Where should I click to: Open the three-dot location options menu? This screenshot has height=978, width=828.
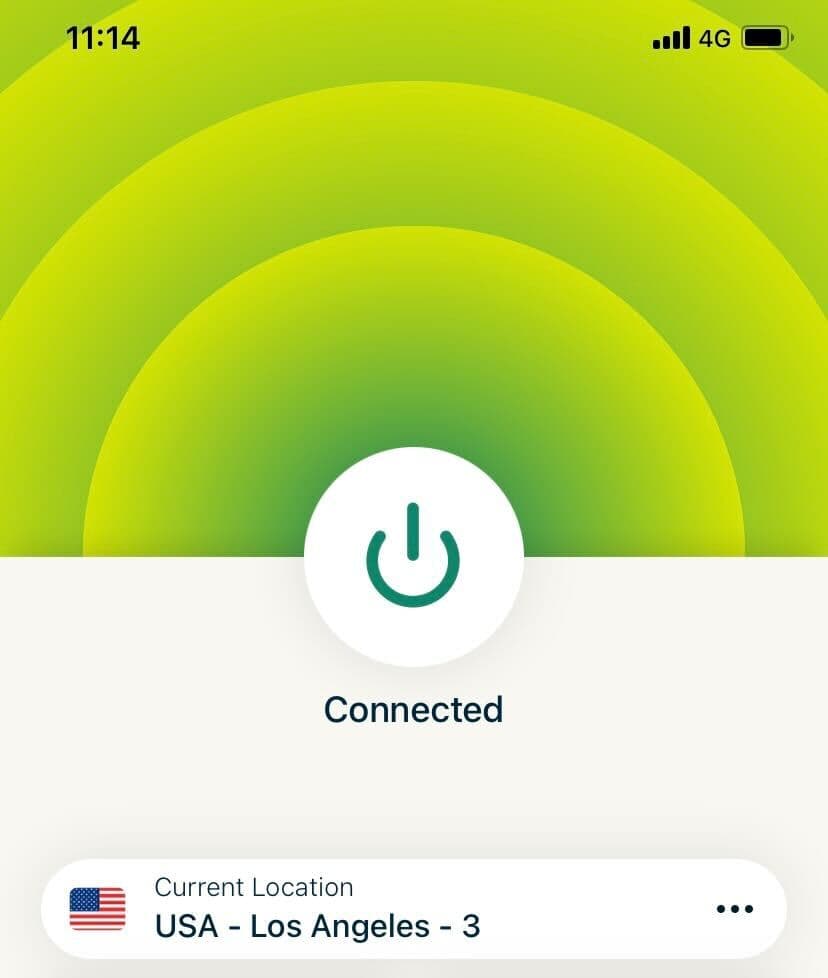point(734,909)
